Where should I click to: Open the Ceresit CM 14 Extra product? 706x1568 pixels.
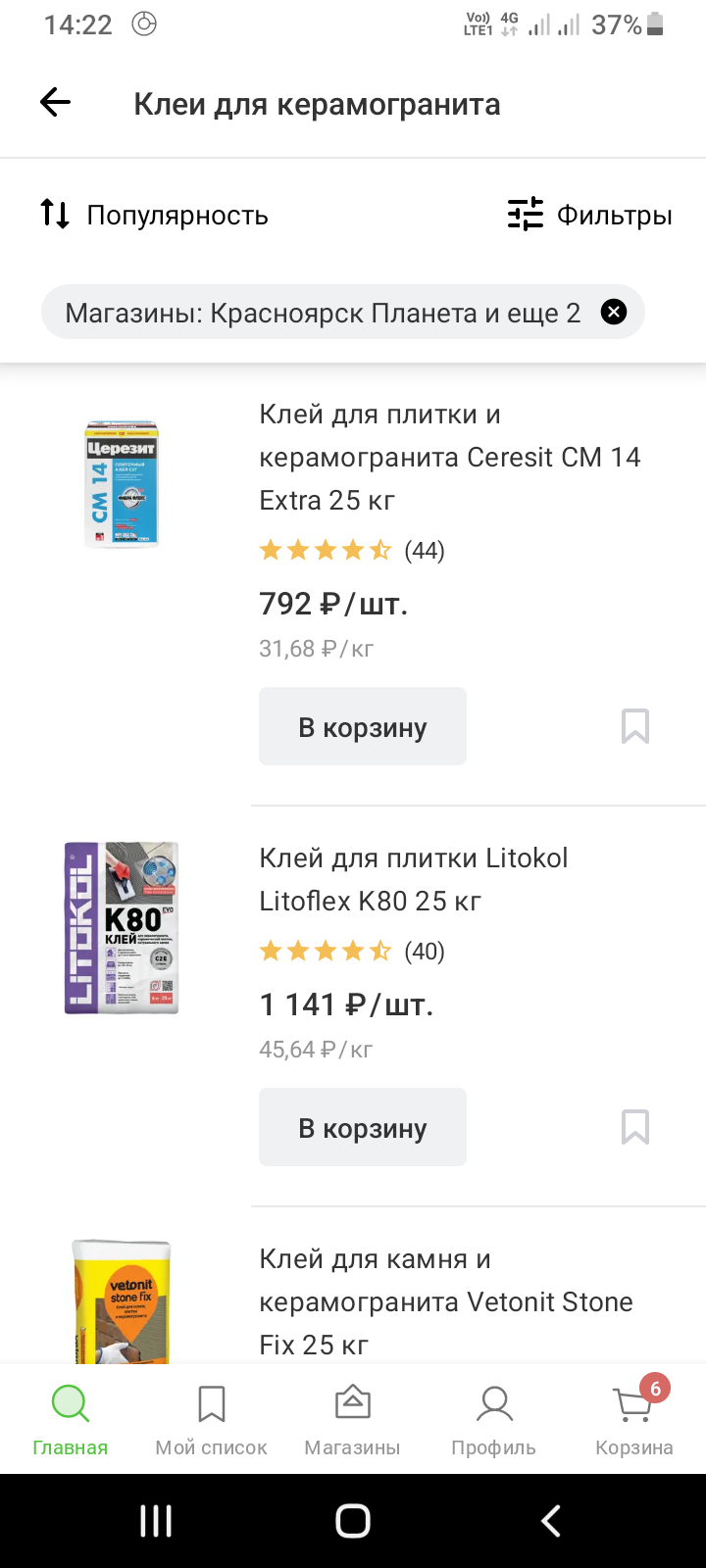449,457
